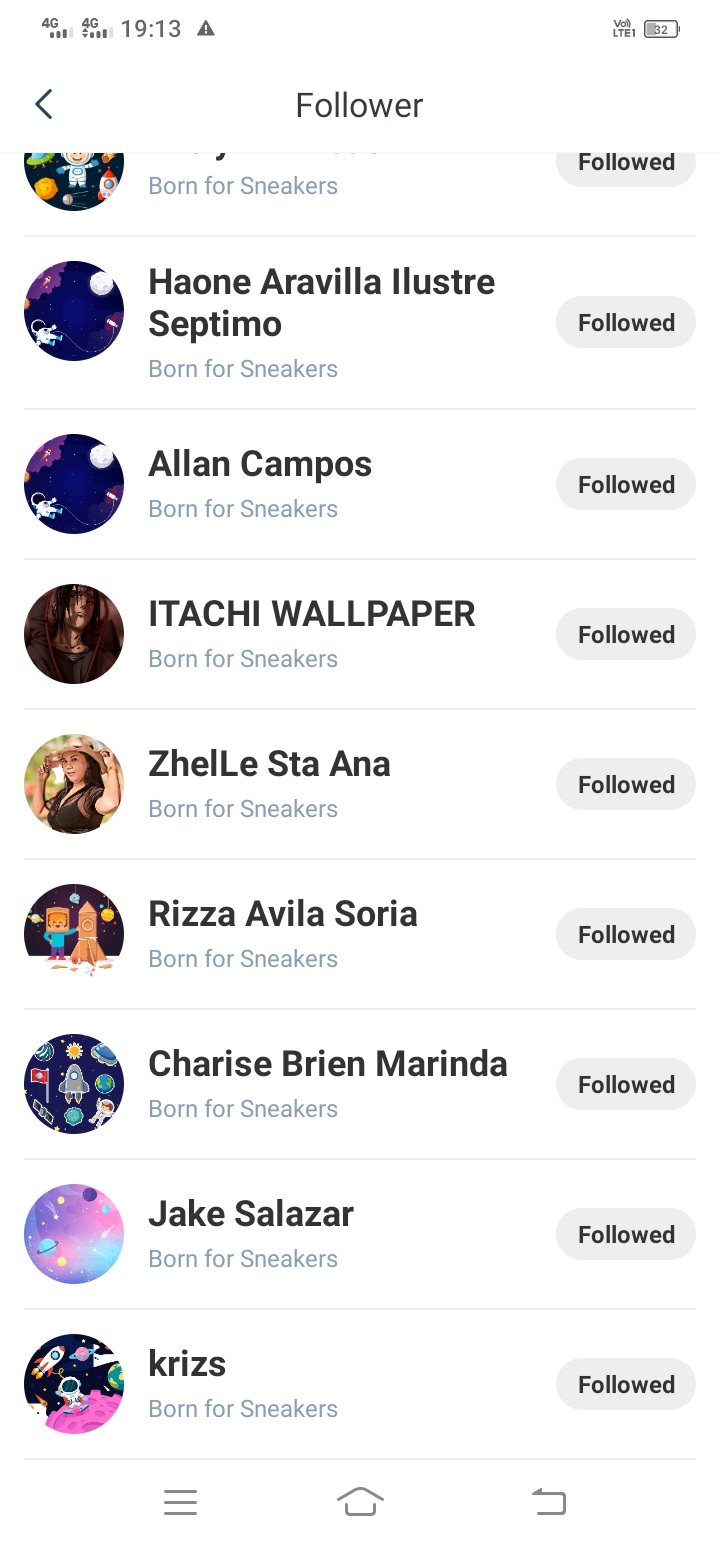Unfollow Allan Campos via Followed button
This screenshot has width=720, height=1544.
click(625, 485)
